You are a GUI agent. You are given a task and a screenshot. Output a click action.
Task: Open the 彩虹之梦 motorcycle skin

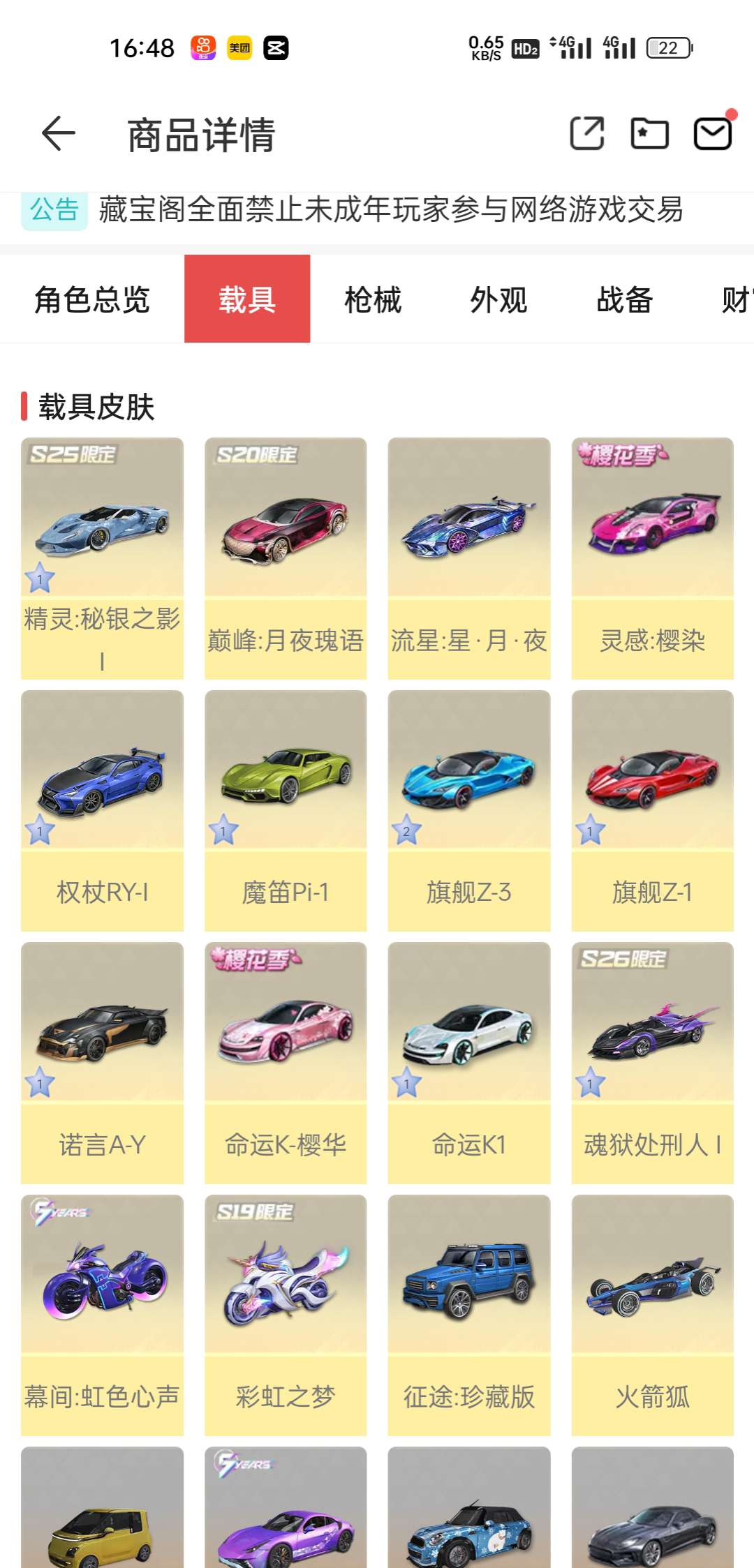(x=286, y=1315)
